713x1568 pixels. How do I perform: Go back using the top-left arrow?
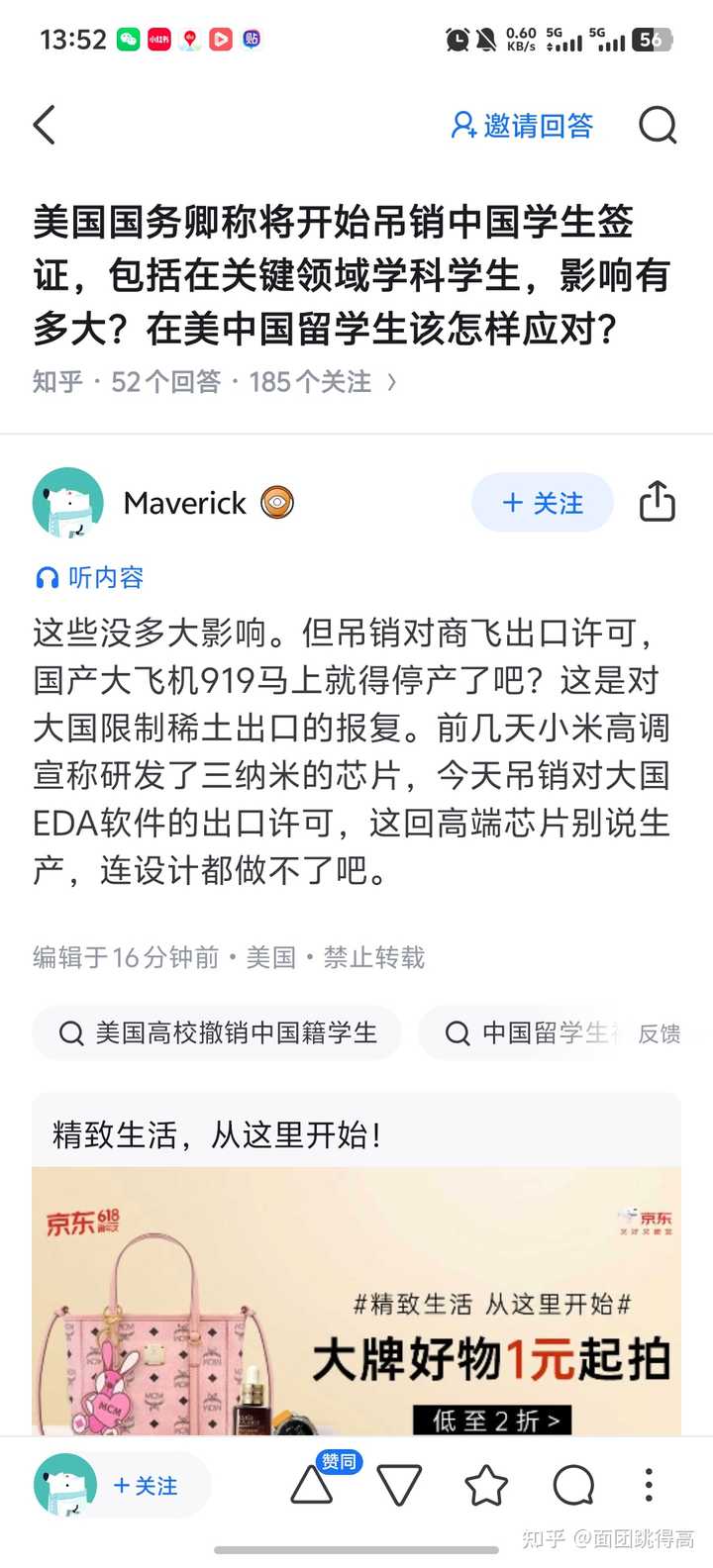(x=45, y=126)
